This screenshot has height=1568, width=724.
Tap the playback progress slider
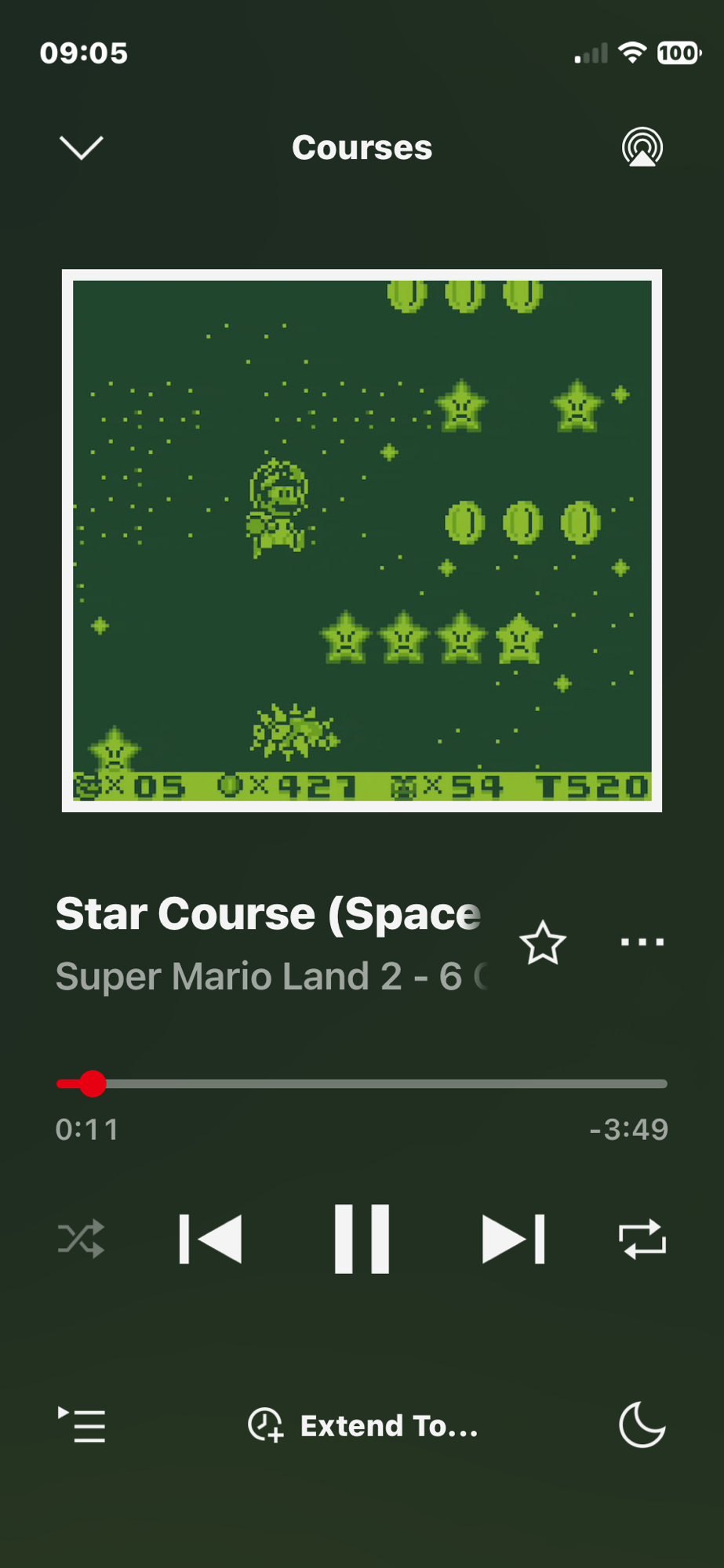[362, 1083]
